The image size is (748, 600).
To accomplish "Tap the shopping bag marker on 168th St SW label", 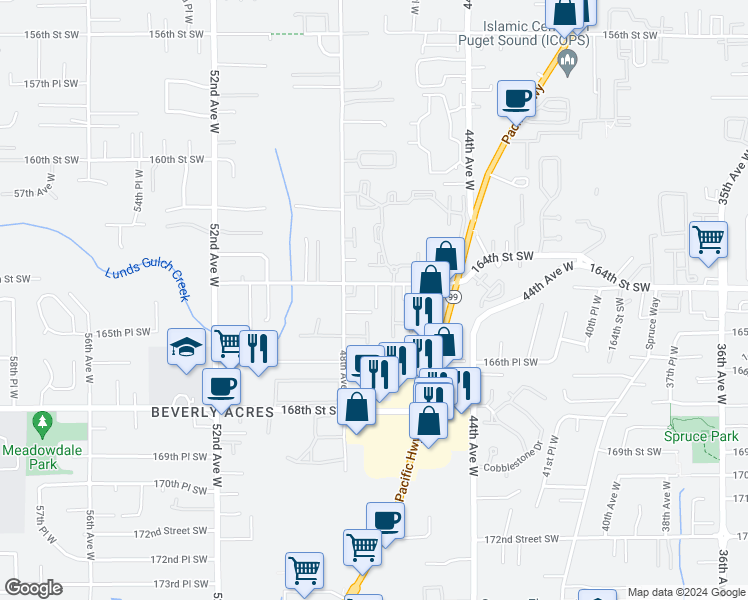I will pyautogui.click(x=356, y=410).
